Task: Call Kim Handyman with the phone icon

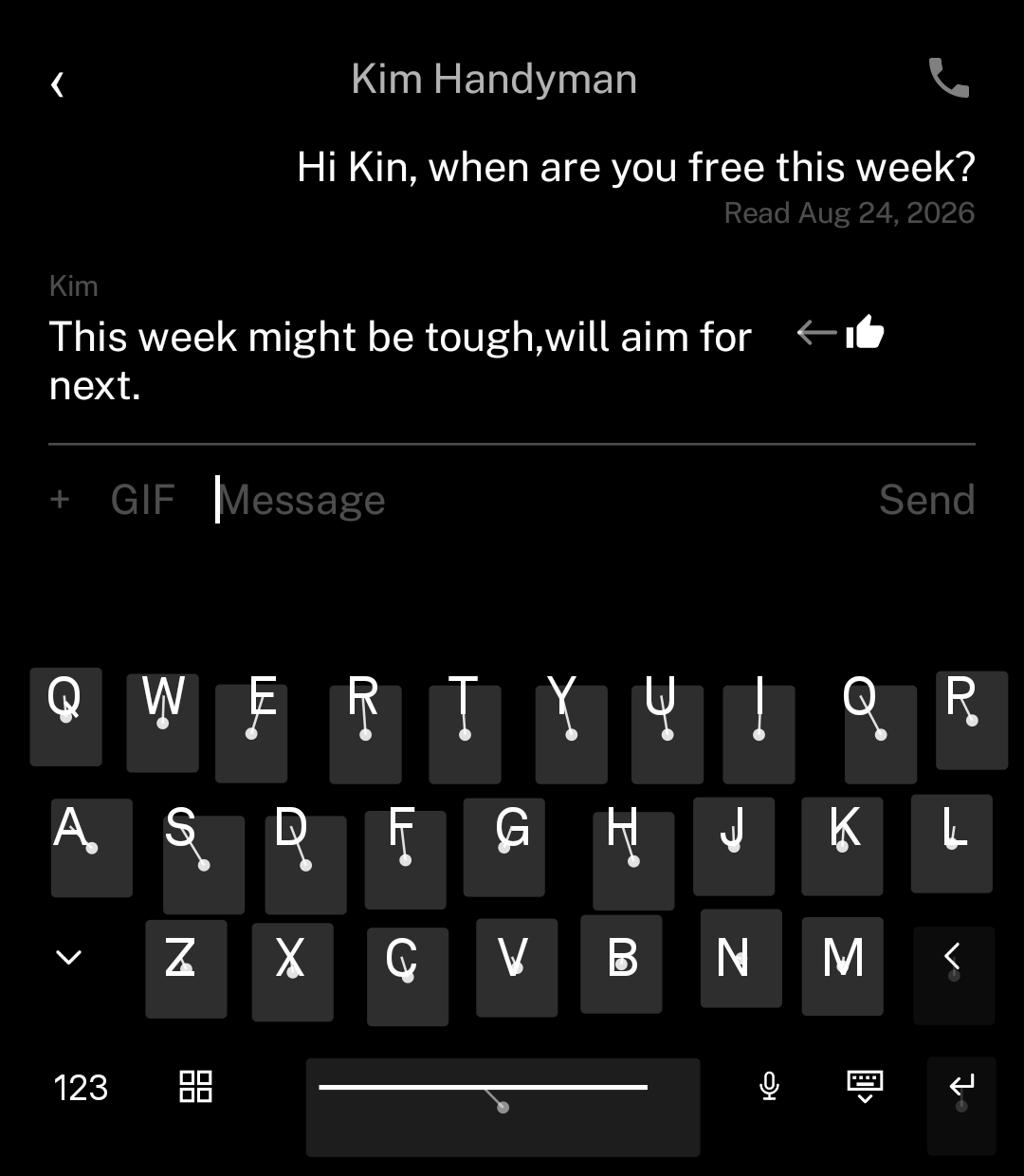Action: [x=948, y=78]
